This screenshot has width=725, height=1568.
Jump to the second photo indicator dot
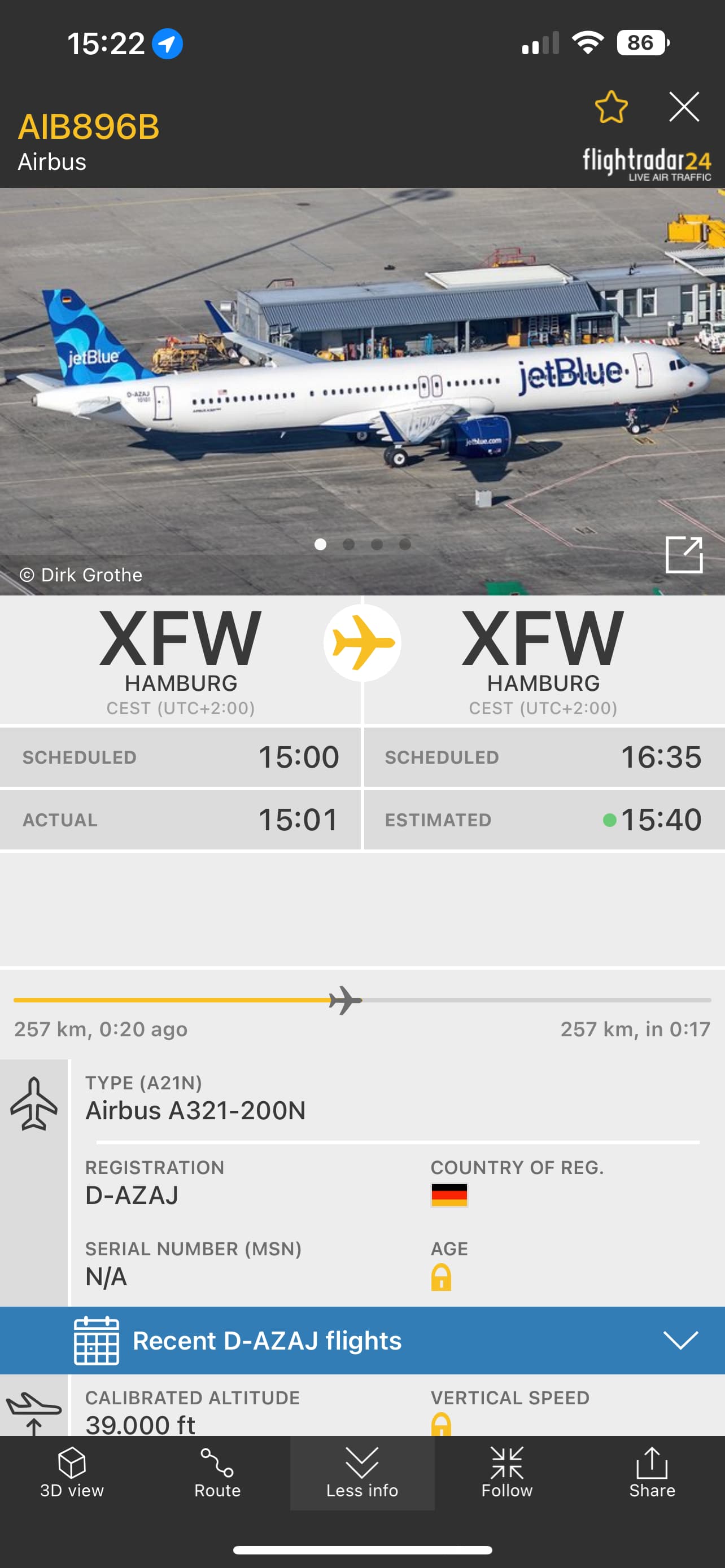pos(349,544)
